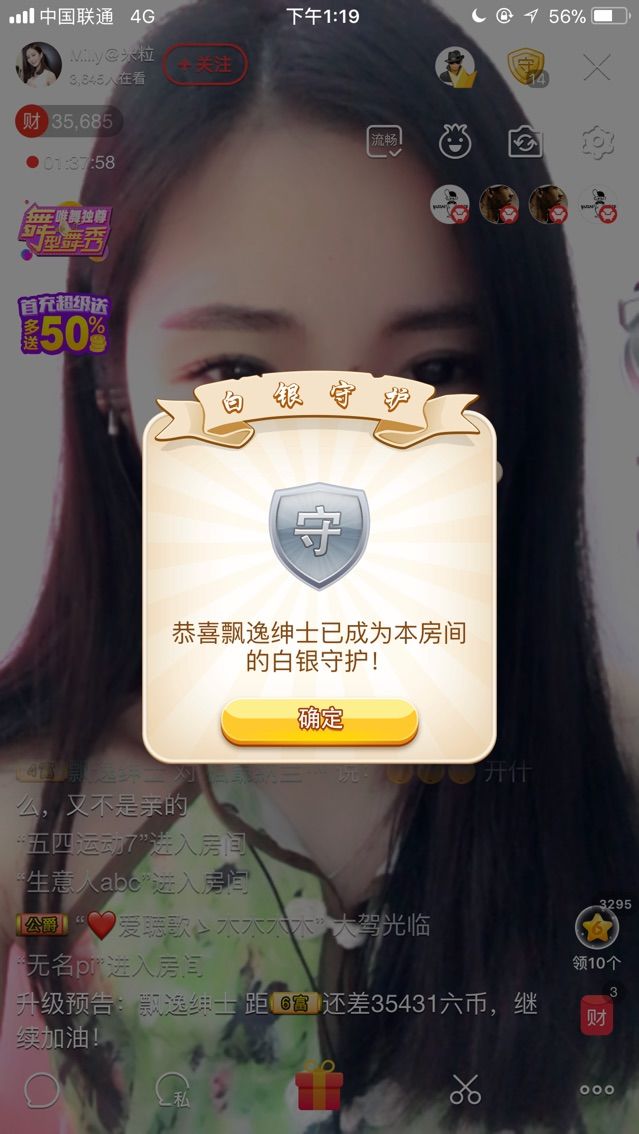Open the top viewer avatar with crown
This screenshot has height=1134, width=639.
456,67
